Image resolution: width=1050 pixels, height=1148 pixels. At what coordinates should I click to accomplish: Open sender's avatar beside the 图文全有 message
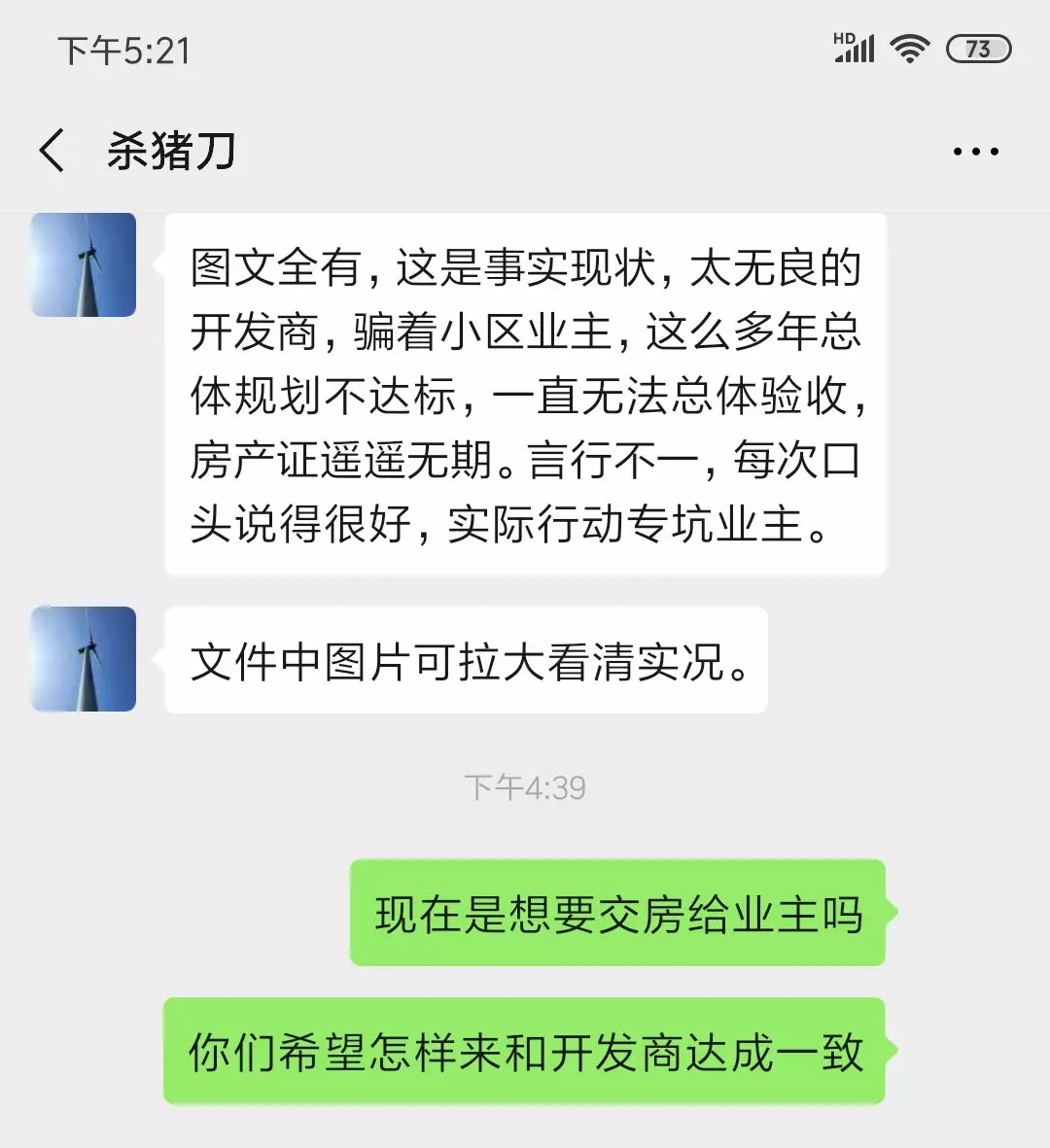(84, 264)
